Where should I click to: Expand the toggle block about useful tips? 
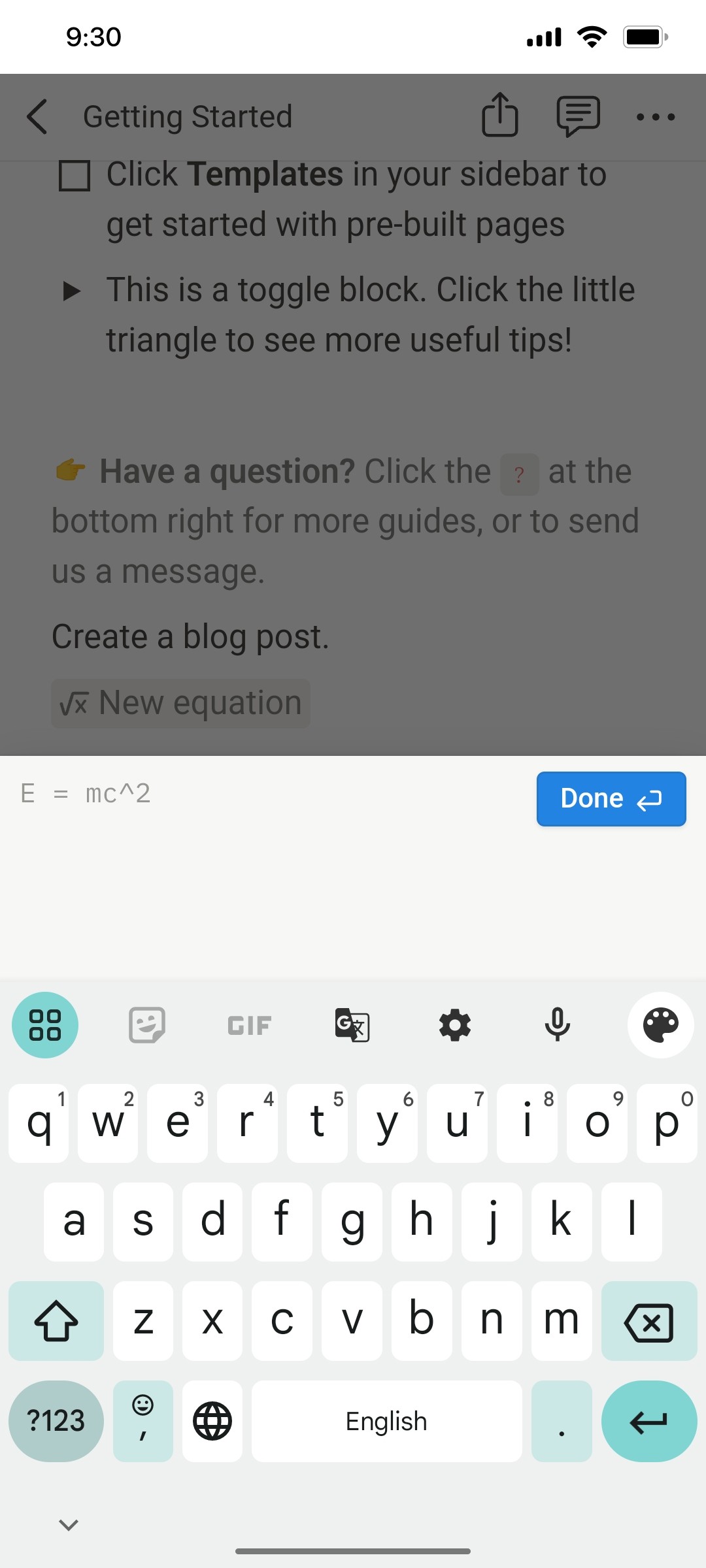(x=71, y=289)
